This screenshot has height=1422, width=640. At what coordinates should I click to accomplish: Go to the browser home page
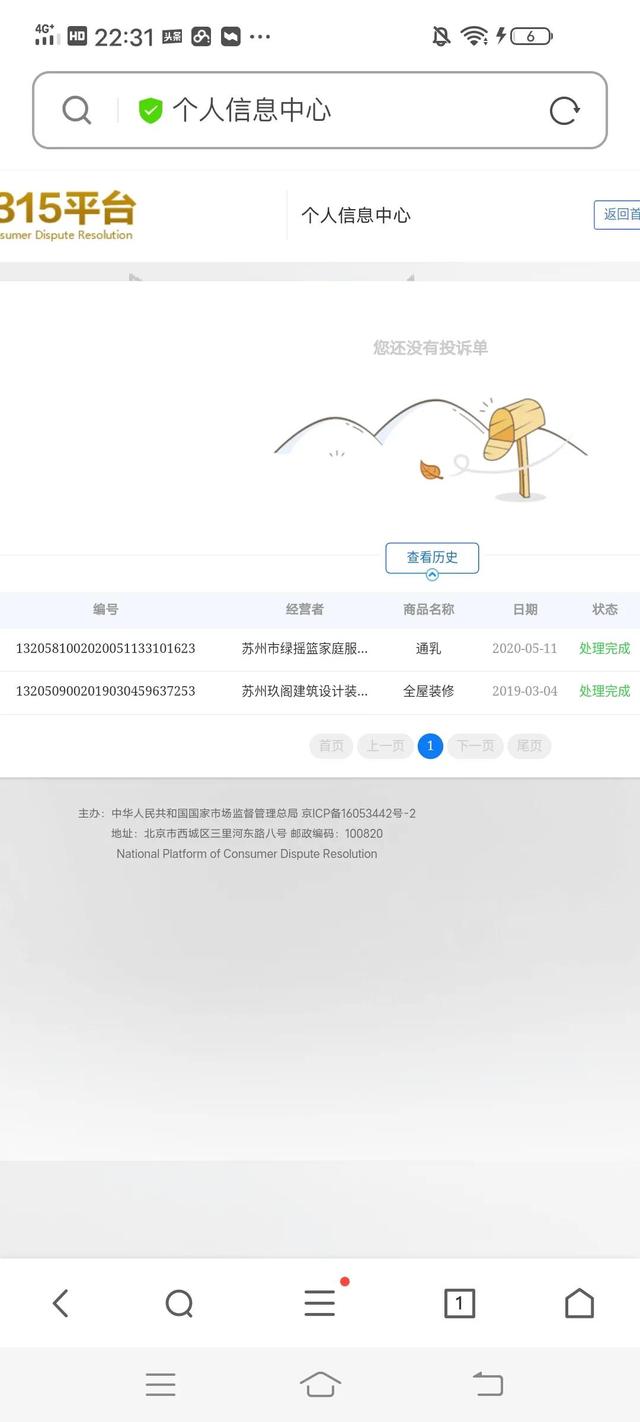point(579,1303)
